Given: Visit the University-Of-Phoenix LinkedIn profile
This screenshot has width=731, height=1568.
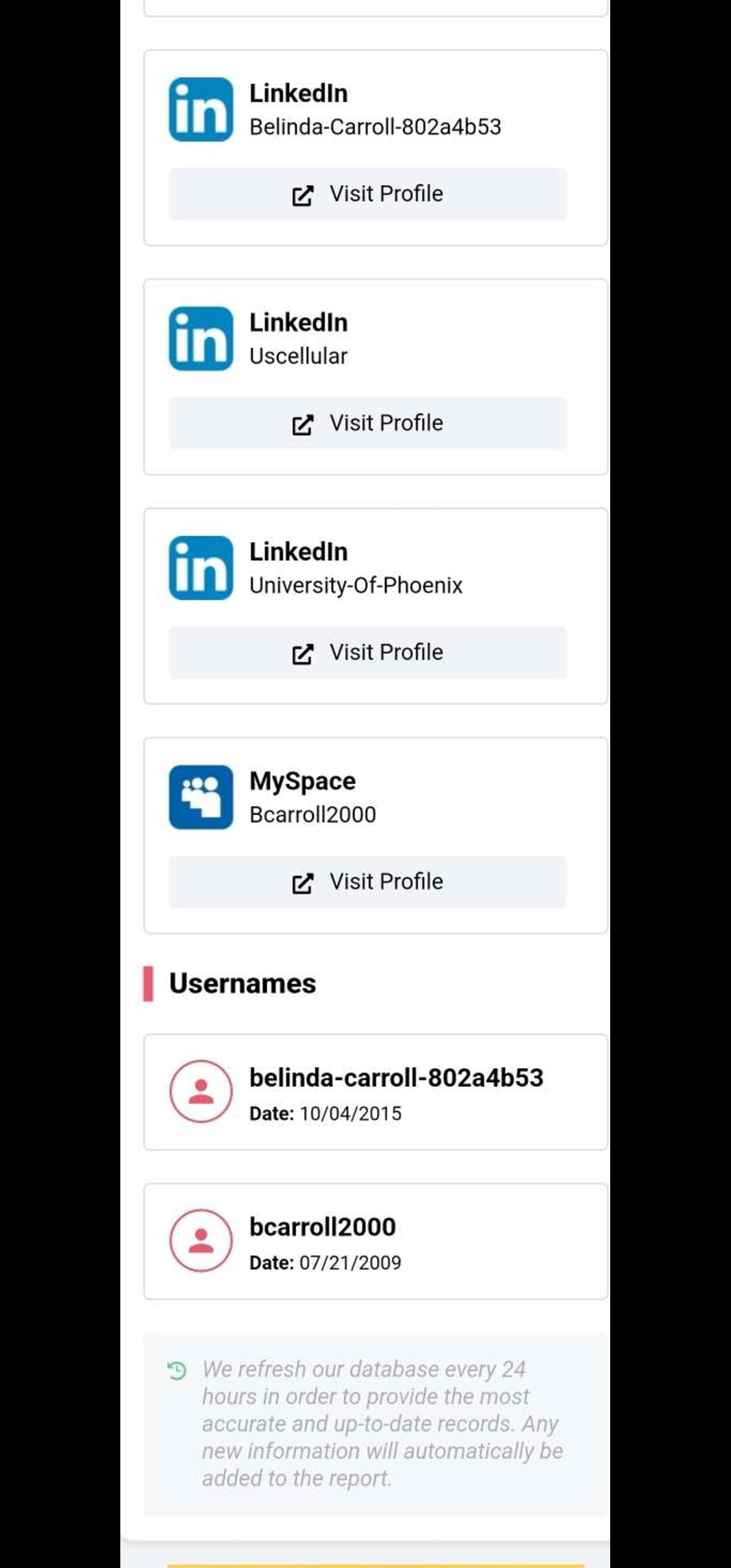Looking at the screenshot, I should (367, 652).
